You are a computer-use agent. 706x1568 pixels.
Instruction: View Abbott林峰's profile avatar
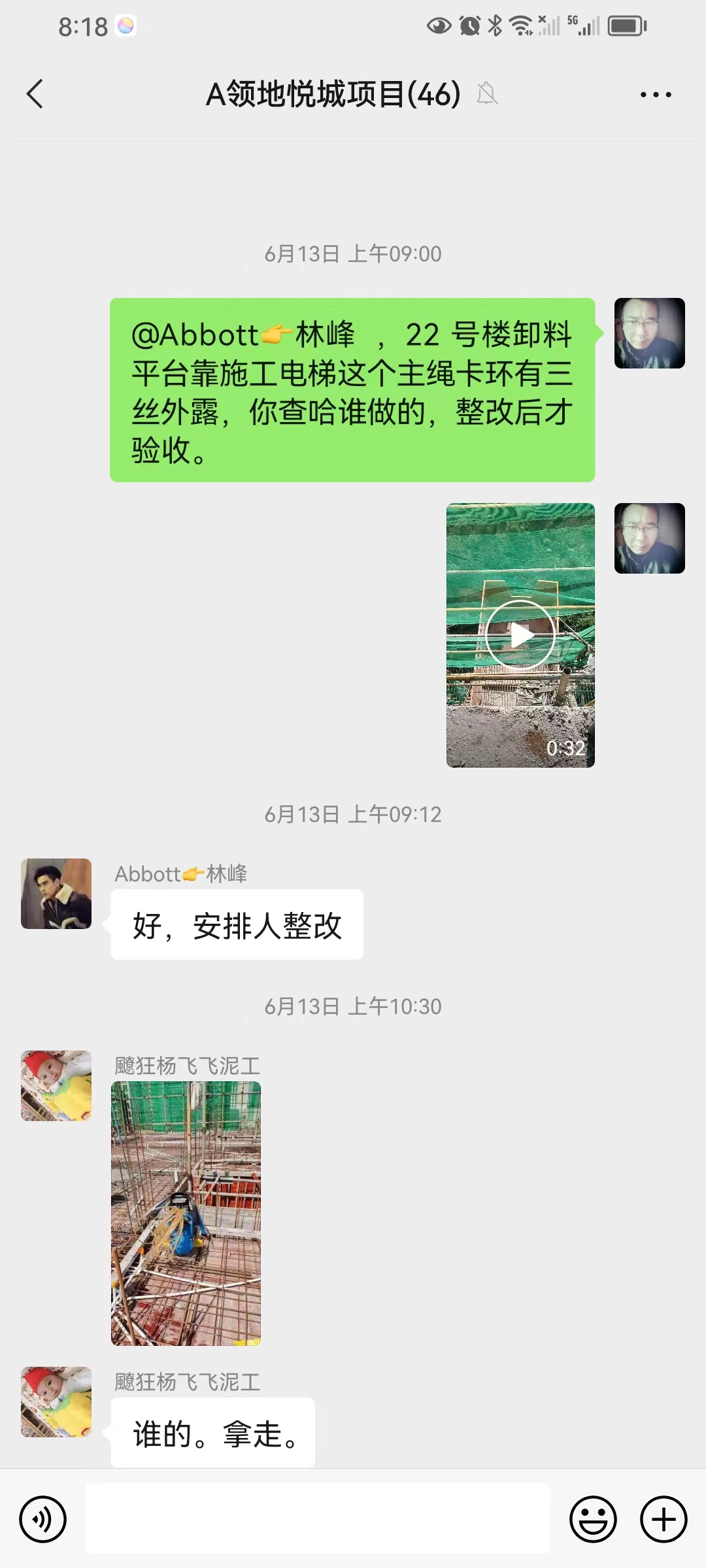tap(56, 893)
